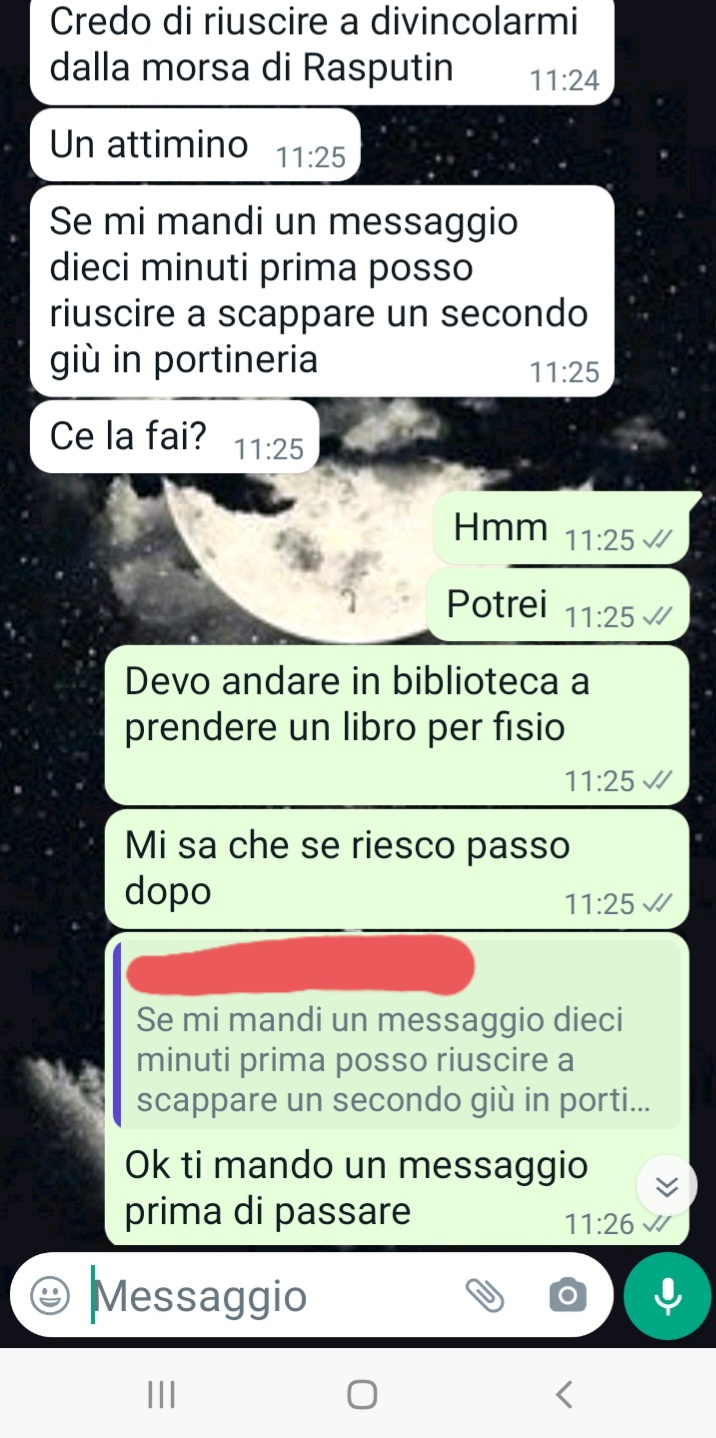The image size is (716, 1438).
Task: Go to the home screen
Action: (362, 1394)
